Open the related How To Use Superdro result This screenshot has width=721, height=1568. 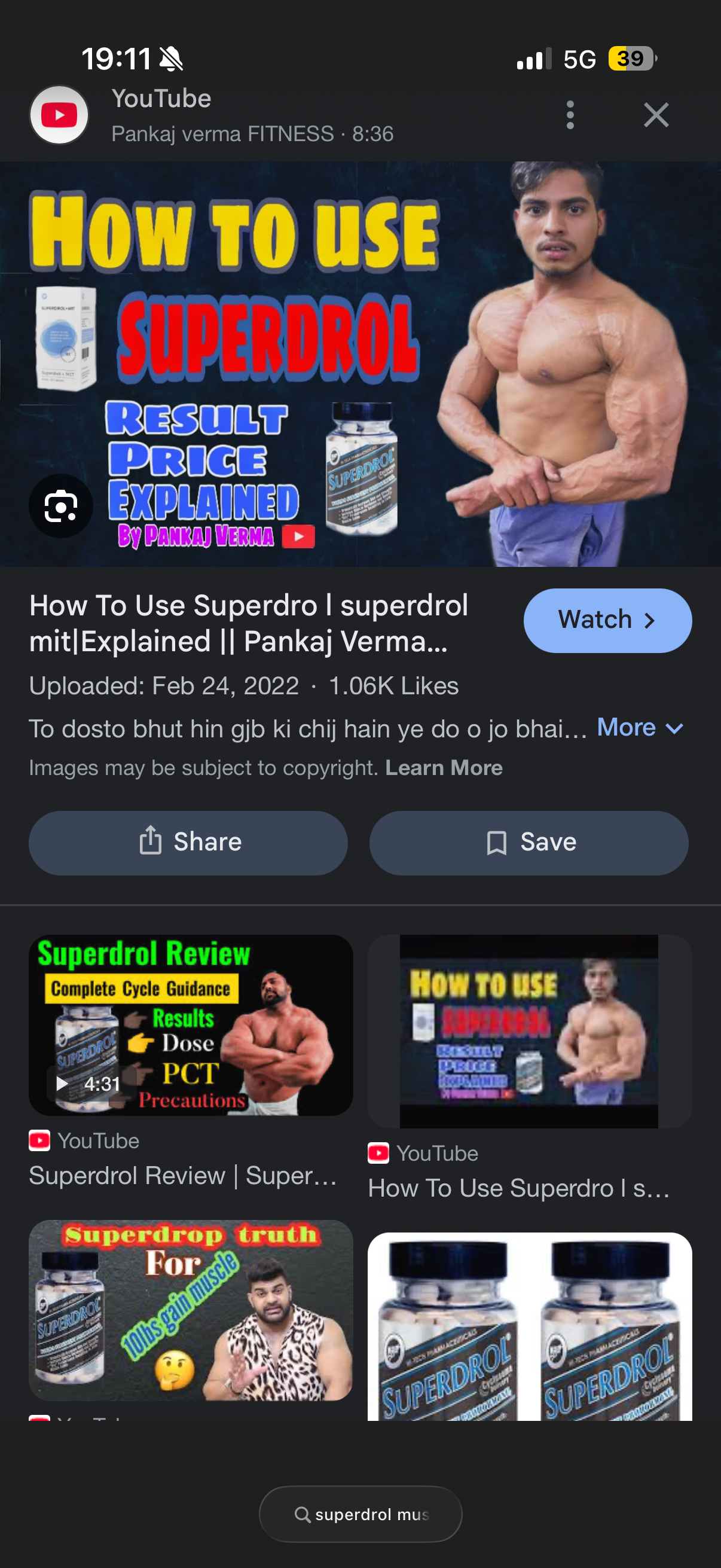[528, 1031]
